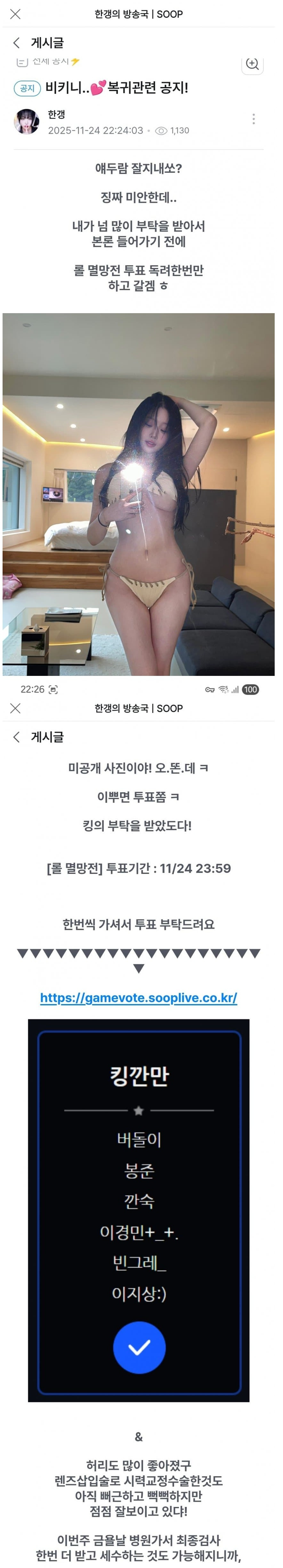View 한갱's profile picture
283x1568 pixels.
(x=27, y=122)
